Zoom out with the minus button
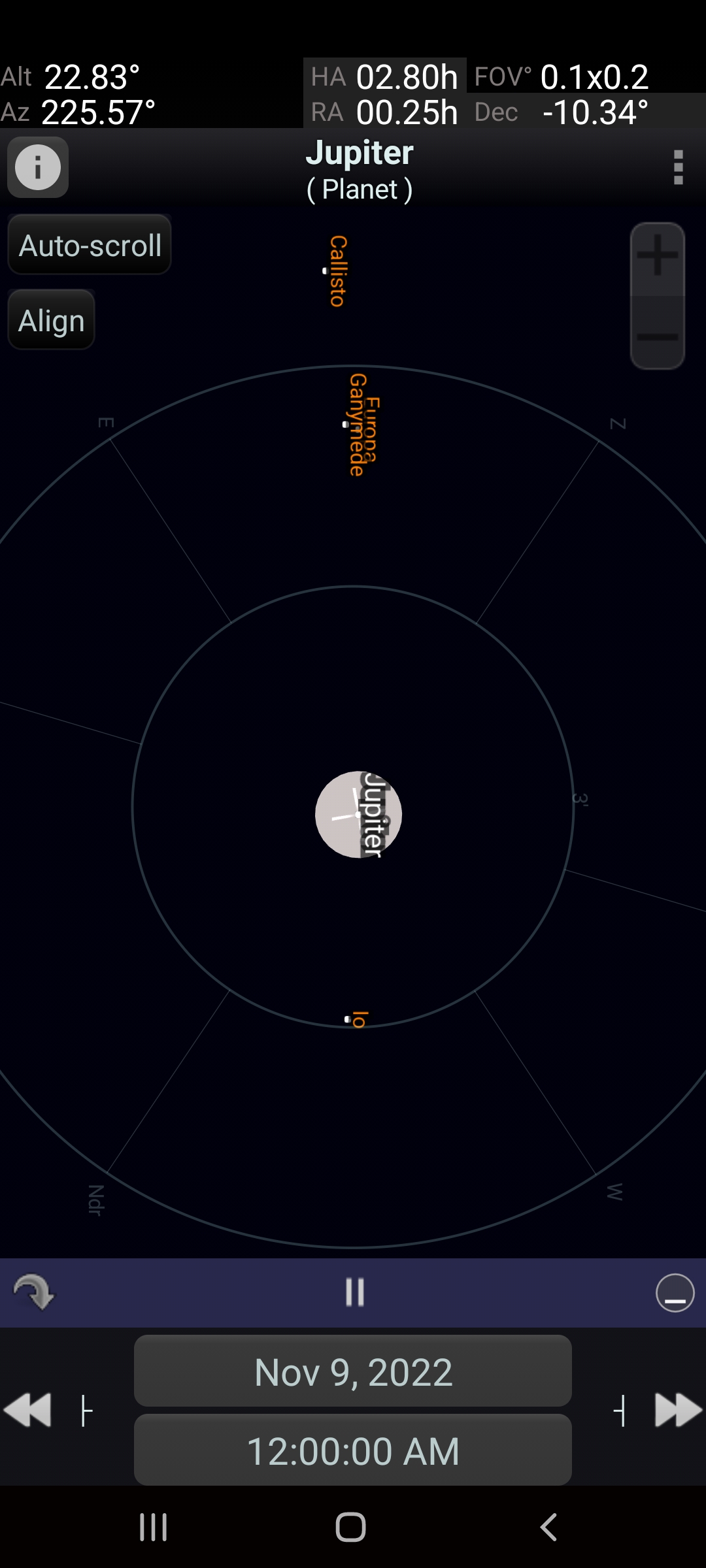Image resolution: width=706 pixels, height=1568 pixels. [657, 336]
